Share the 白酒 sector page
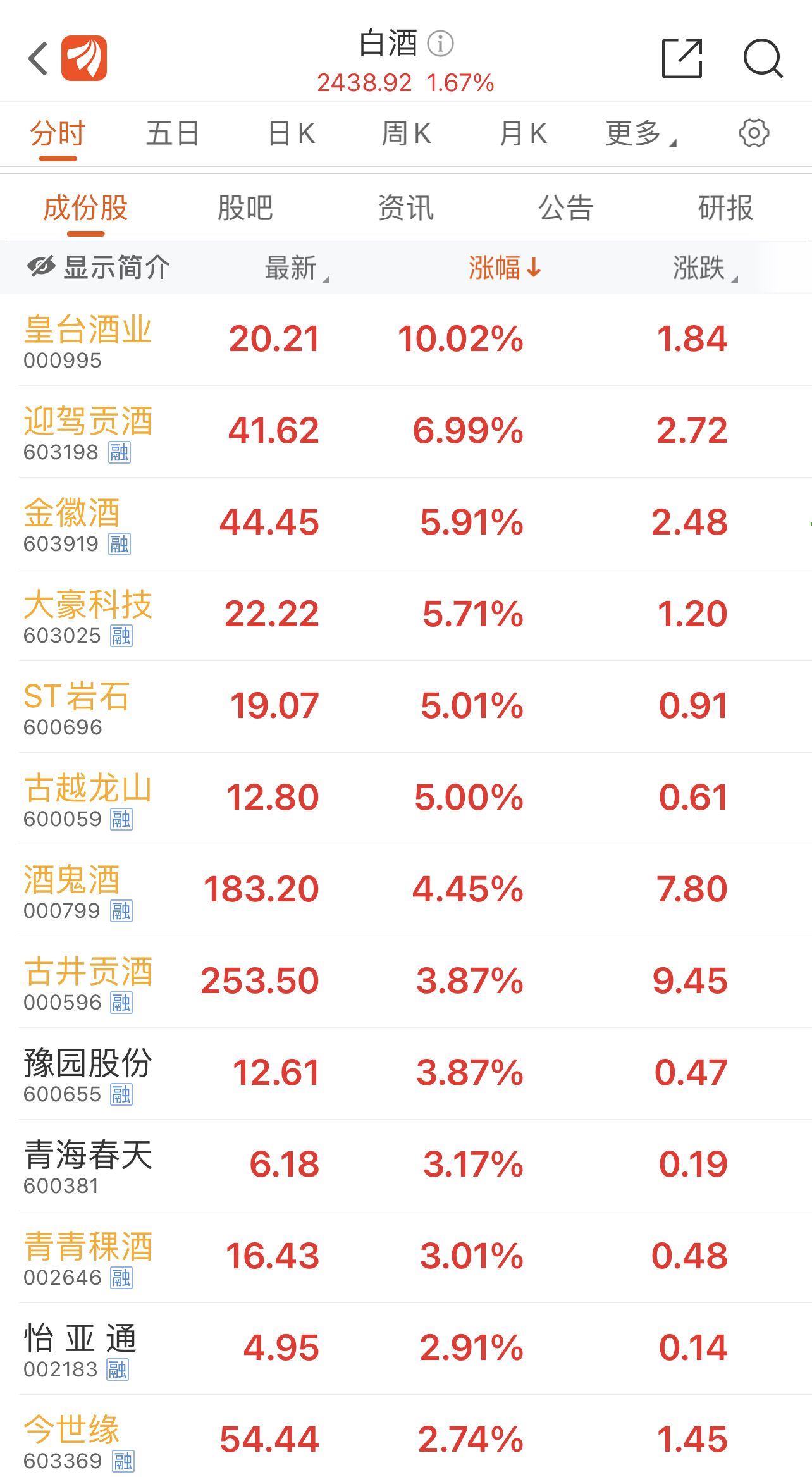The image size is (812, 1477). tap(682, 58)
